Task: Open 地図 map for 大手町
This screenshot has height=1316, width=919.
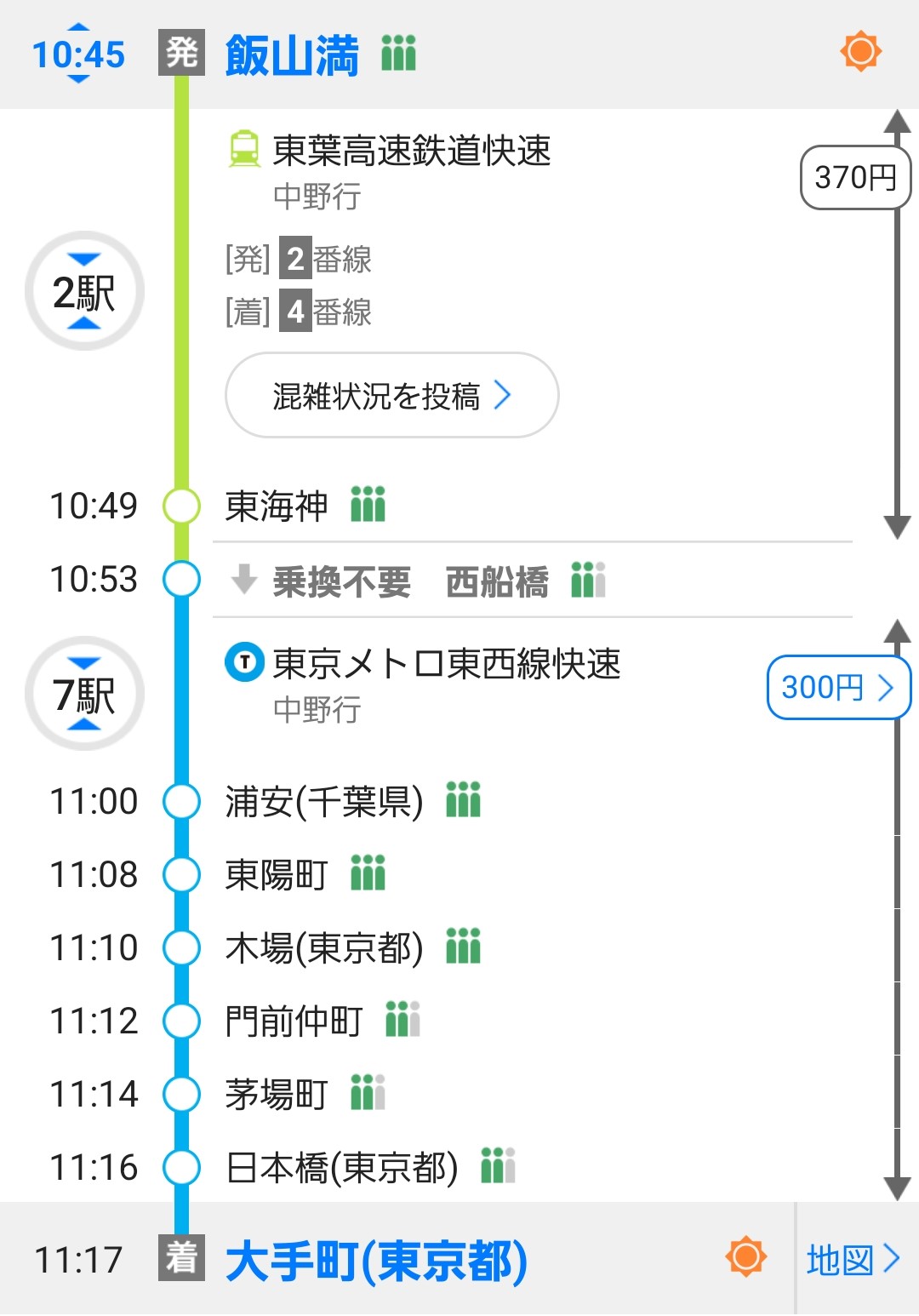Action: coord(853,1260)
